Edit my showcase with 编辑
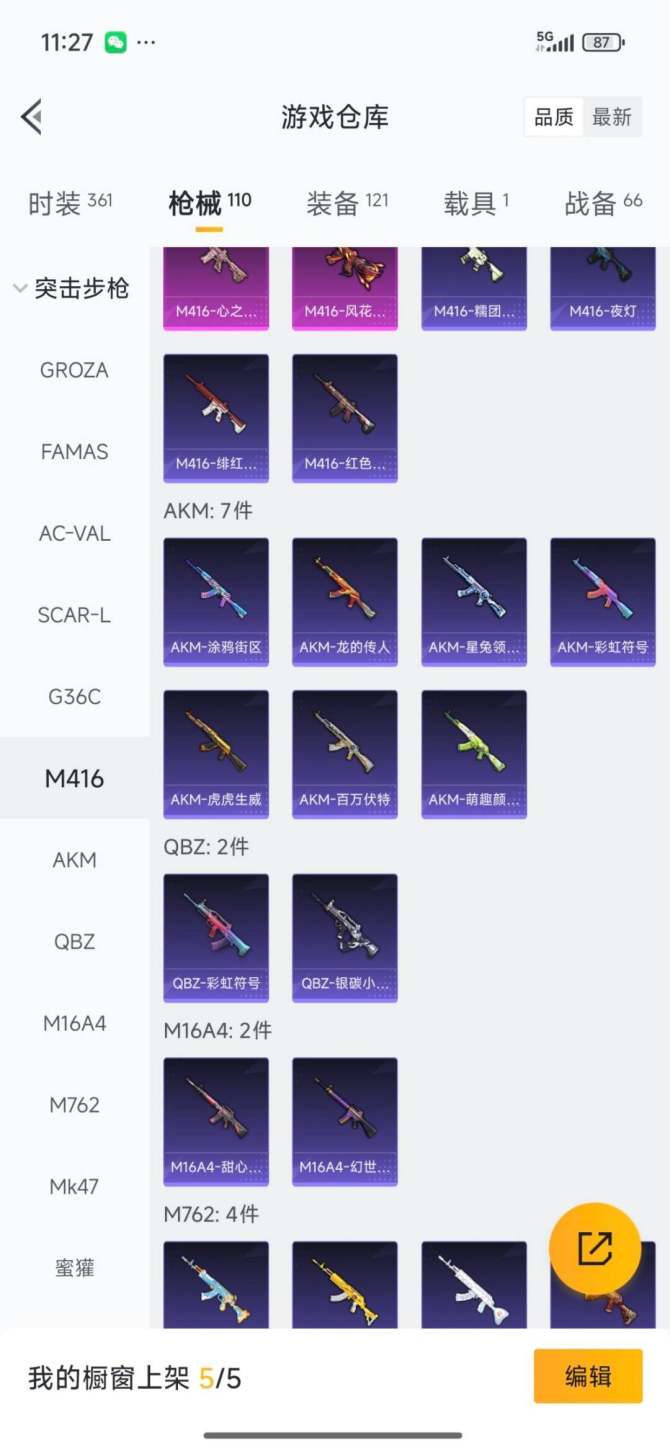Viewport: 670px width, 1451px height. pos(588,1377)
